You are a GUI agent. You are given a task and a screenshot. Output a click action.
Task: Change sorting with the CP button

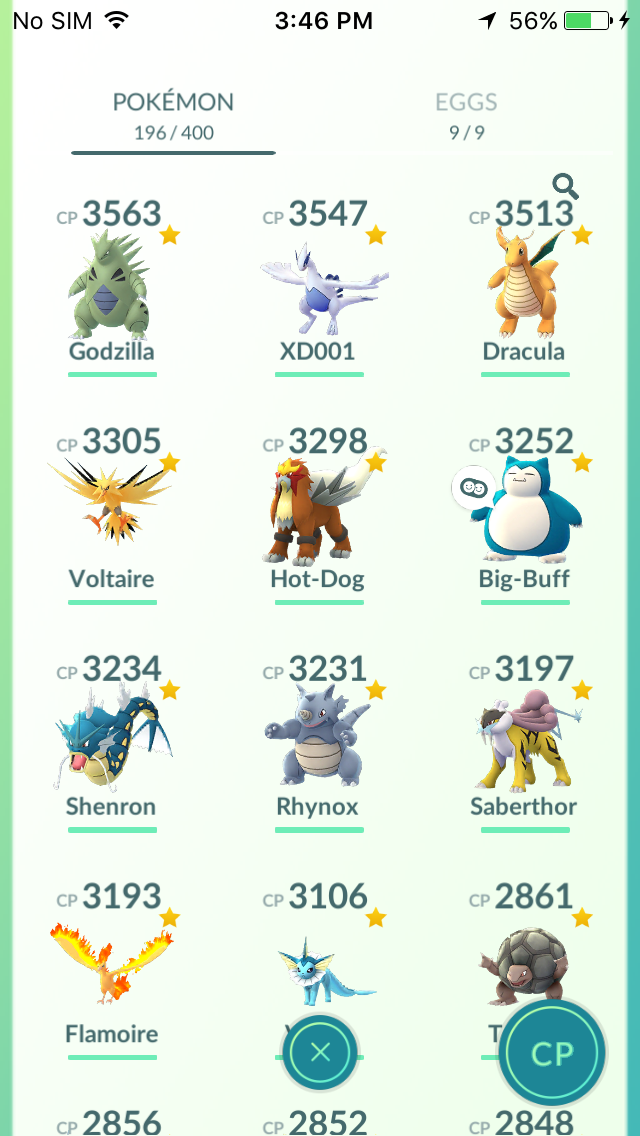pos(552,1053)
